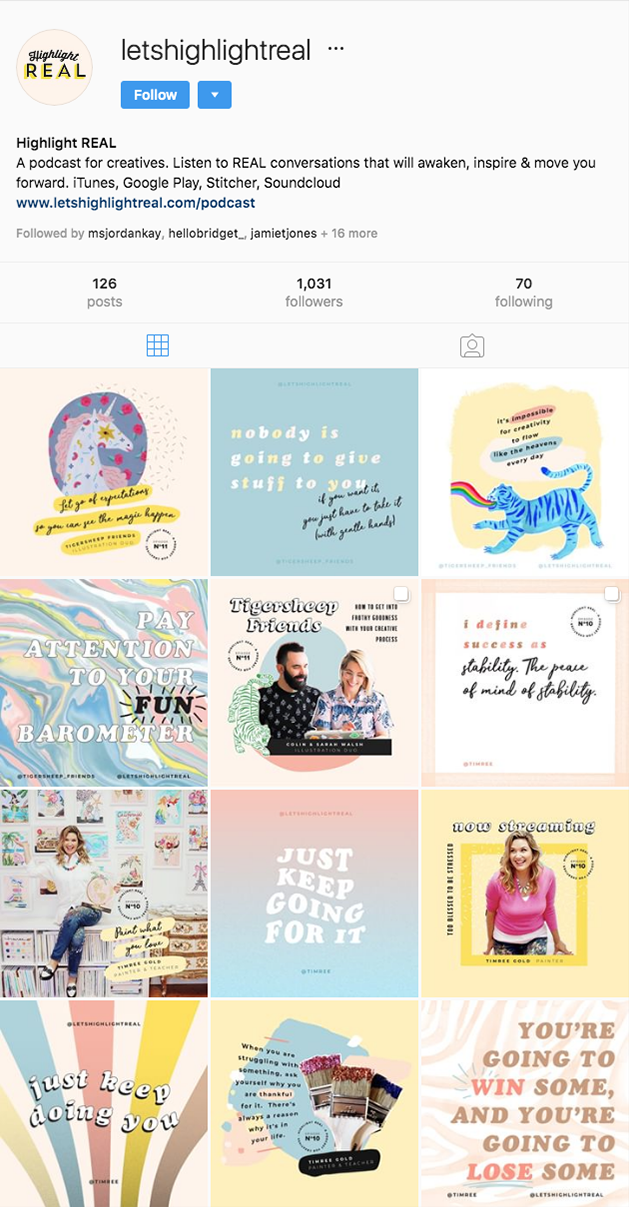The height and width of the screenshot is (1207, 629).
Task: See mutual followers including msjordankay
Action: coord(197,233)
